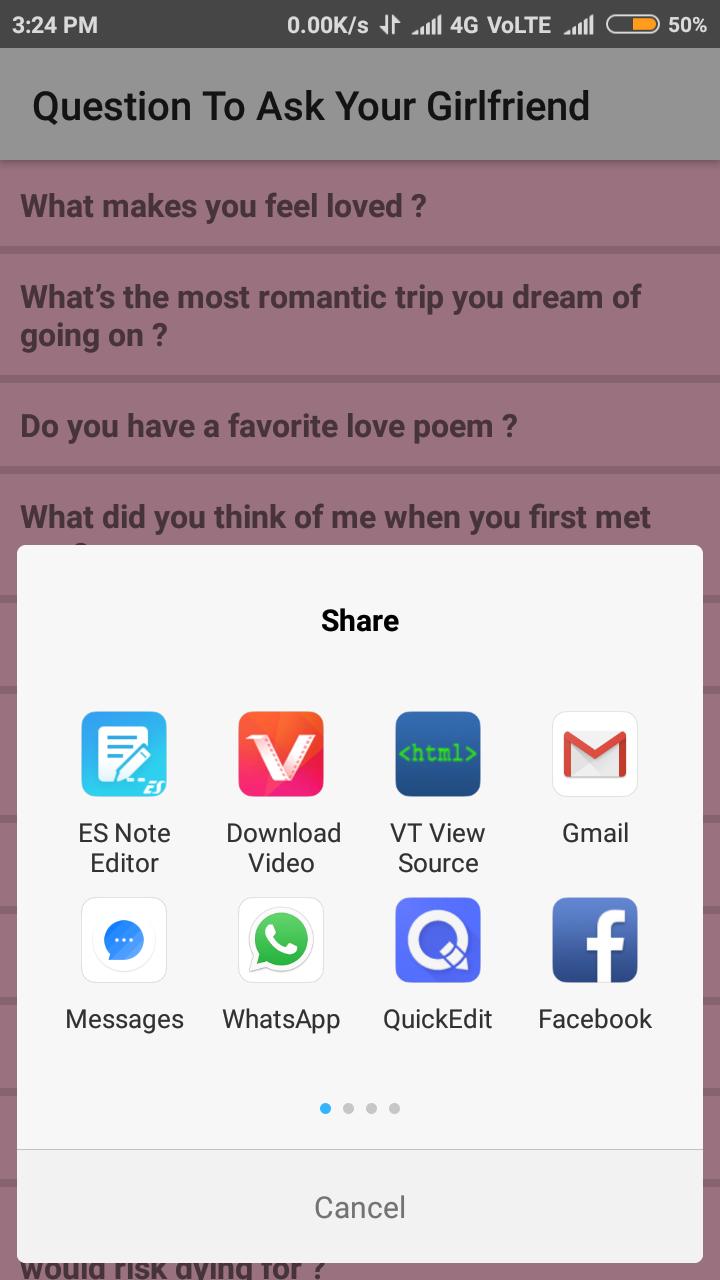Open QuickEdit from the share options
Viewport: 720px width, 1280px height.
[438, 941]
